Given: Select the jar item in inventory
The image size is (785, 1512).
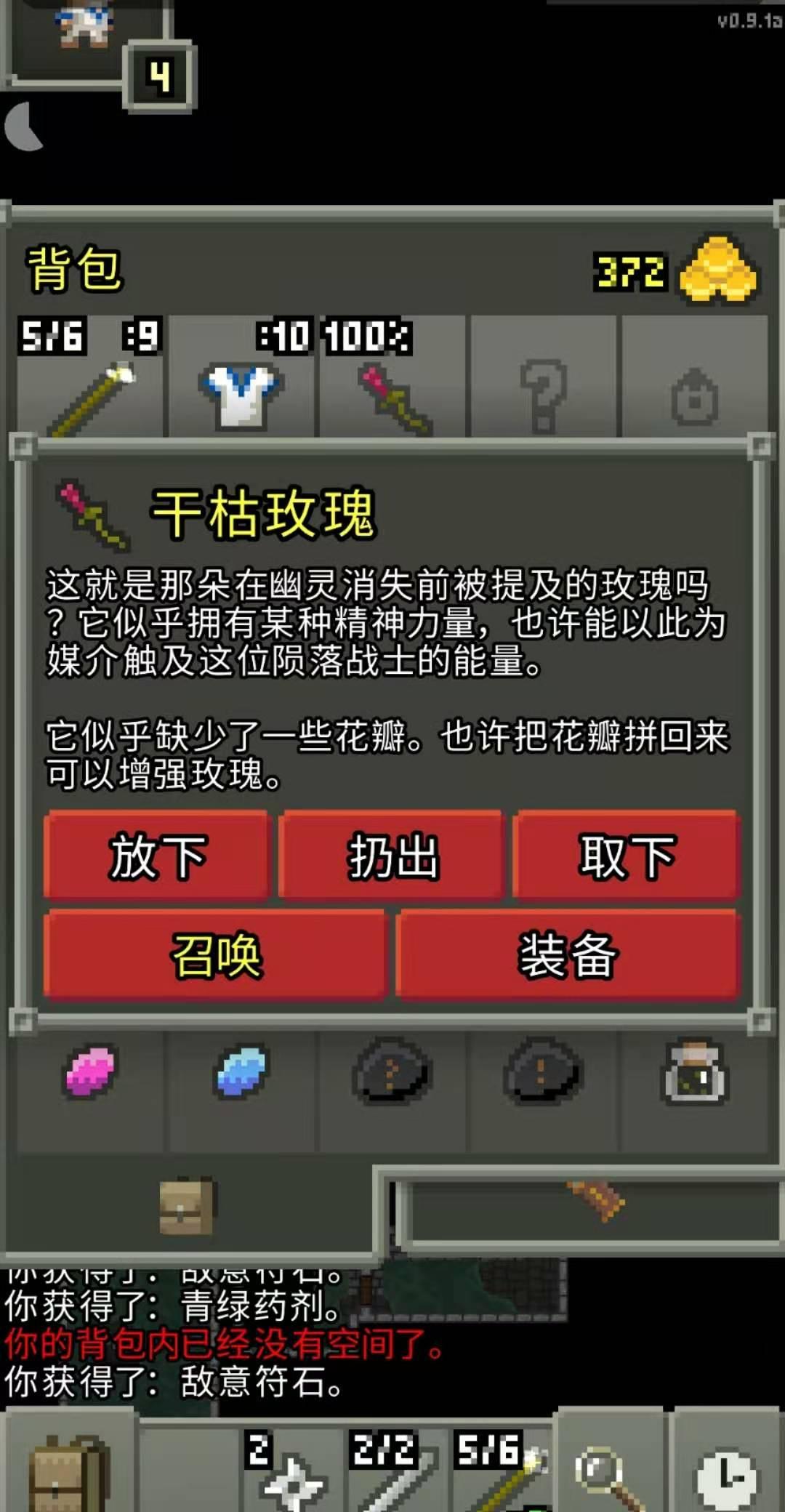Looking at the screenshot, I should click(694, 1071).
